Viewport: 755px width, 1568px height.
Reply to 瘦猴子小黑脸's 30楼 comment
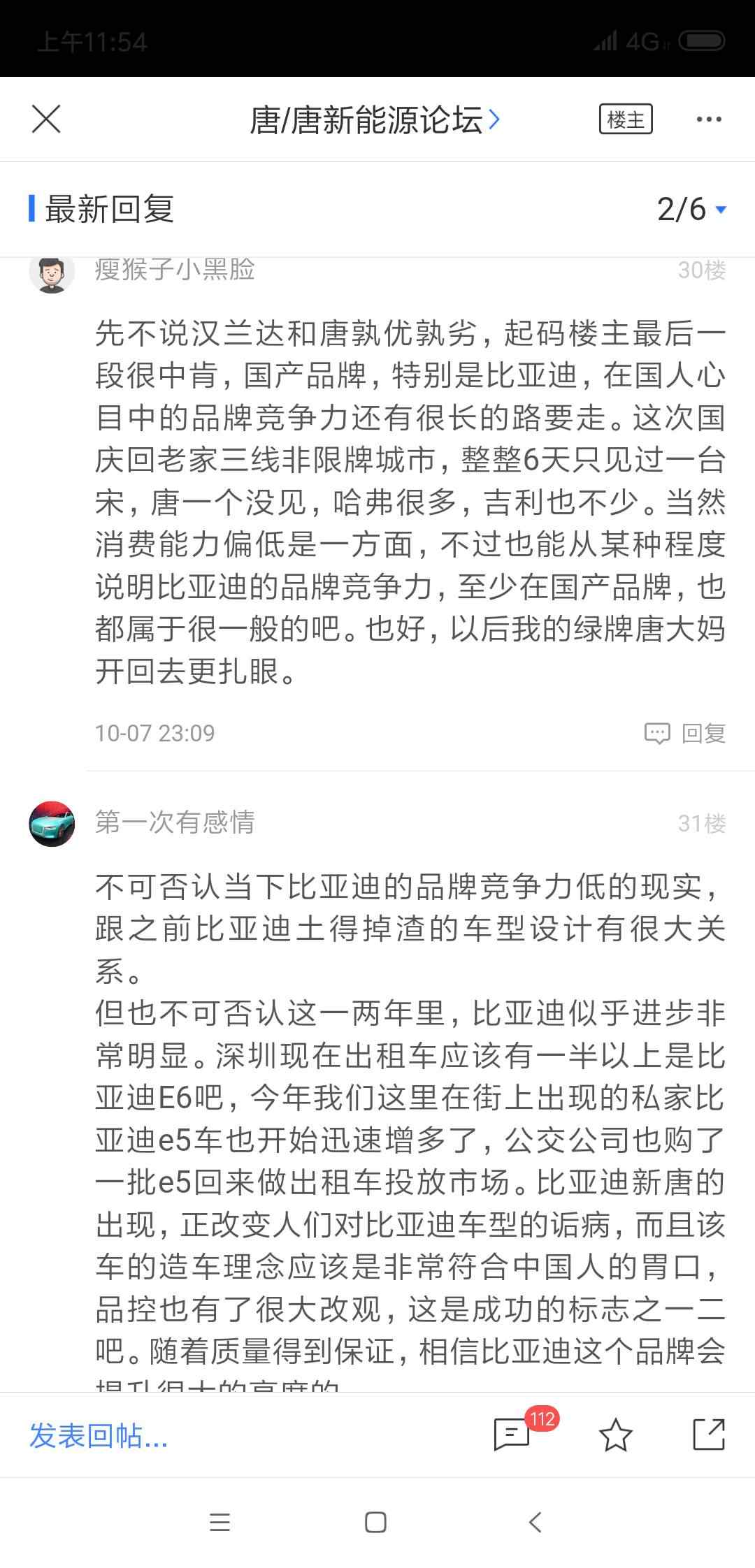click(x=685, y=733)
